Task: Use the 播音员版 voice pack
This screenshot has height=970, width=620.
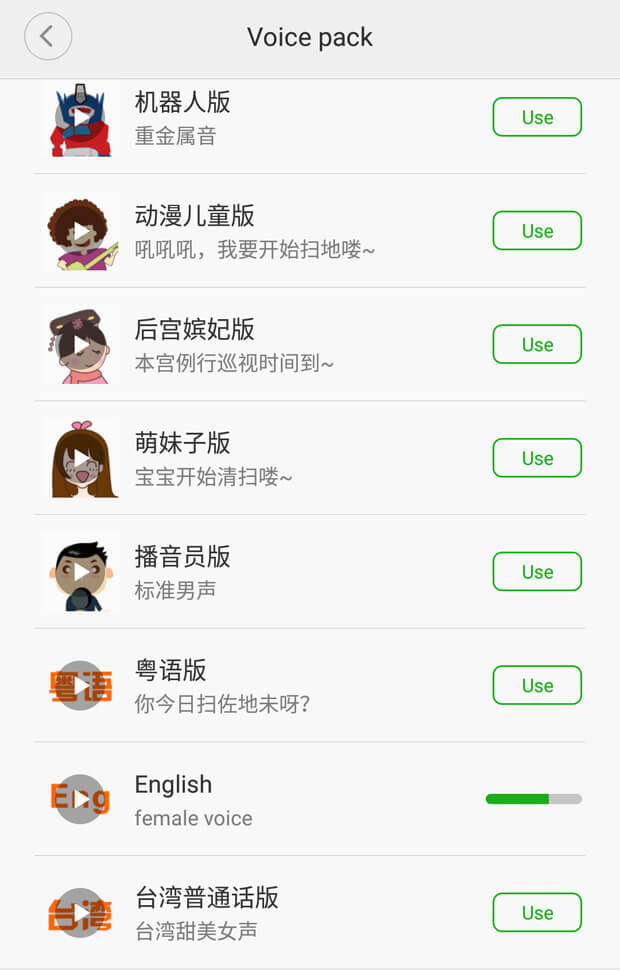Action: coord(537,572)
